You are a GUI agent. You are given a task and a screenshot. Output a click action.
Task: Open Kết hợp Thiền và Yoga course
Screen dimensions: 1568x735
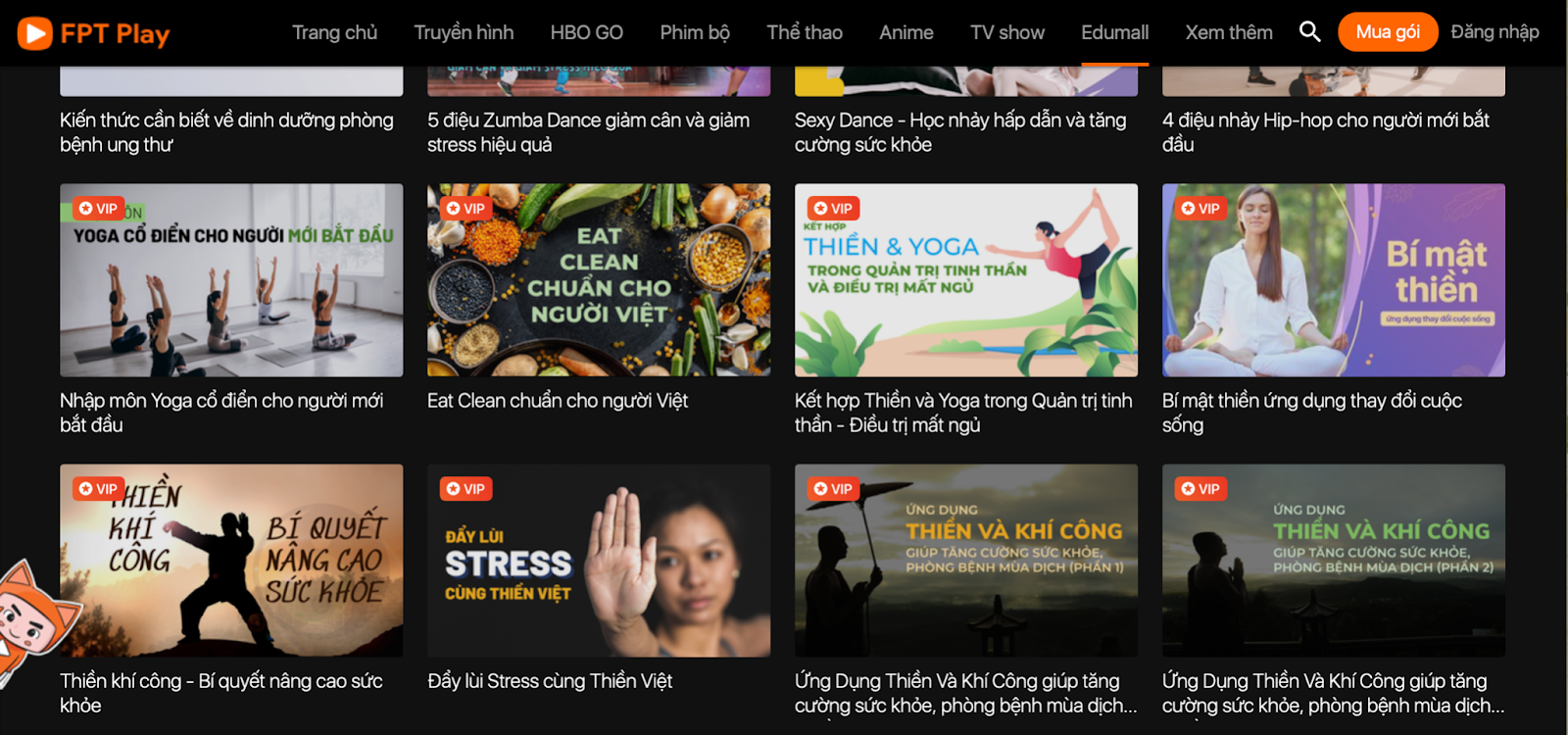click(x=966, y=280)
